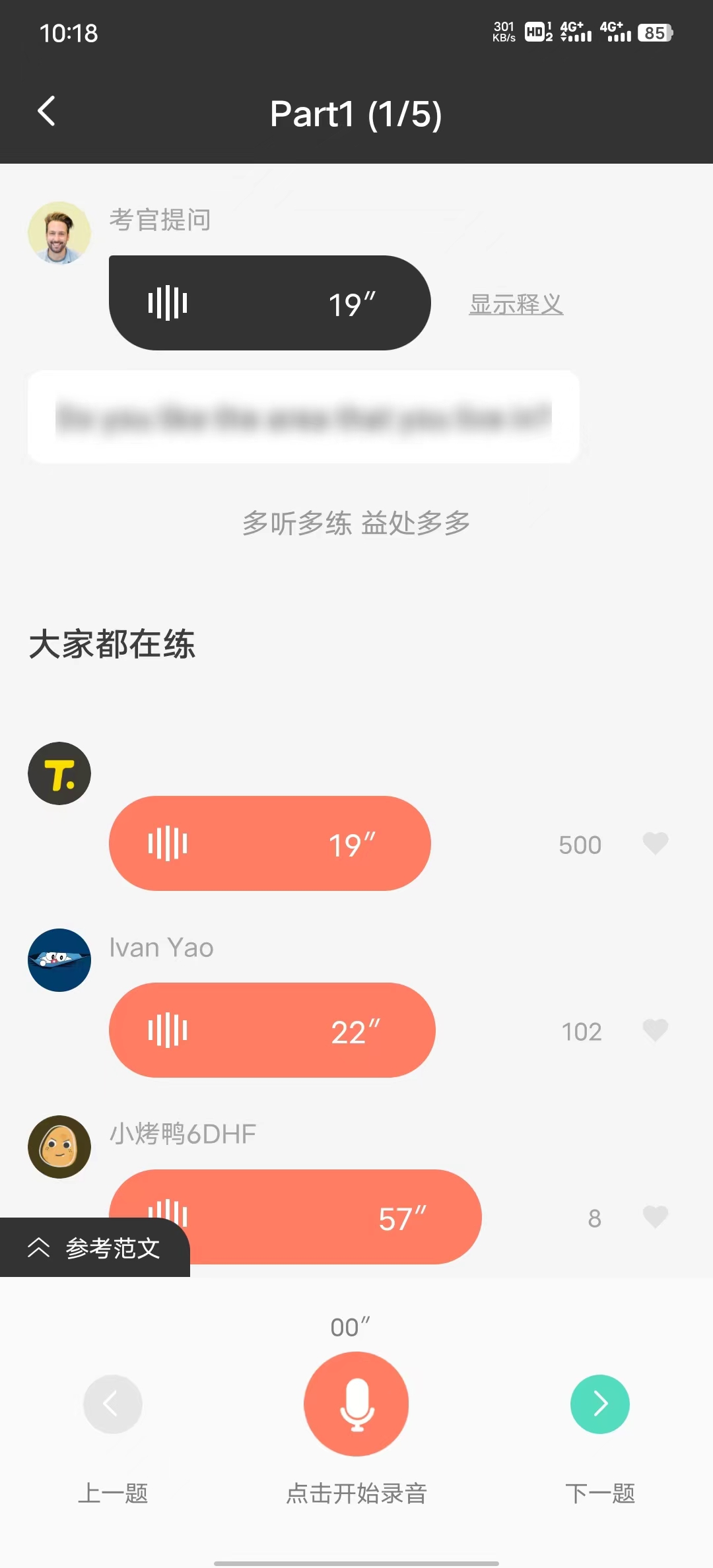This screenshot has width=713, height=1568.
Task: Play Ivan Yao's 22-second answer
Action: tap(271, 1030)
